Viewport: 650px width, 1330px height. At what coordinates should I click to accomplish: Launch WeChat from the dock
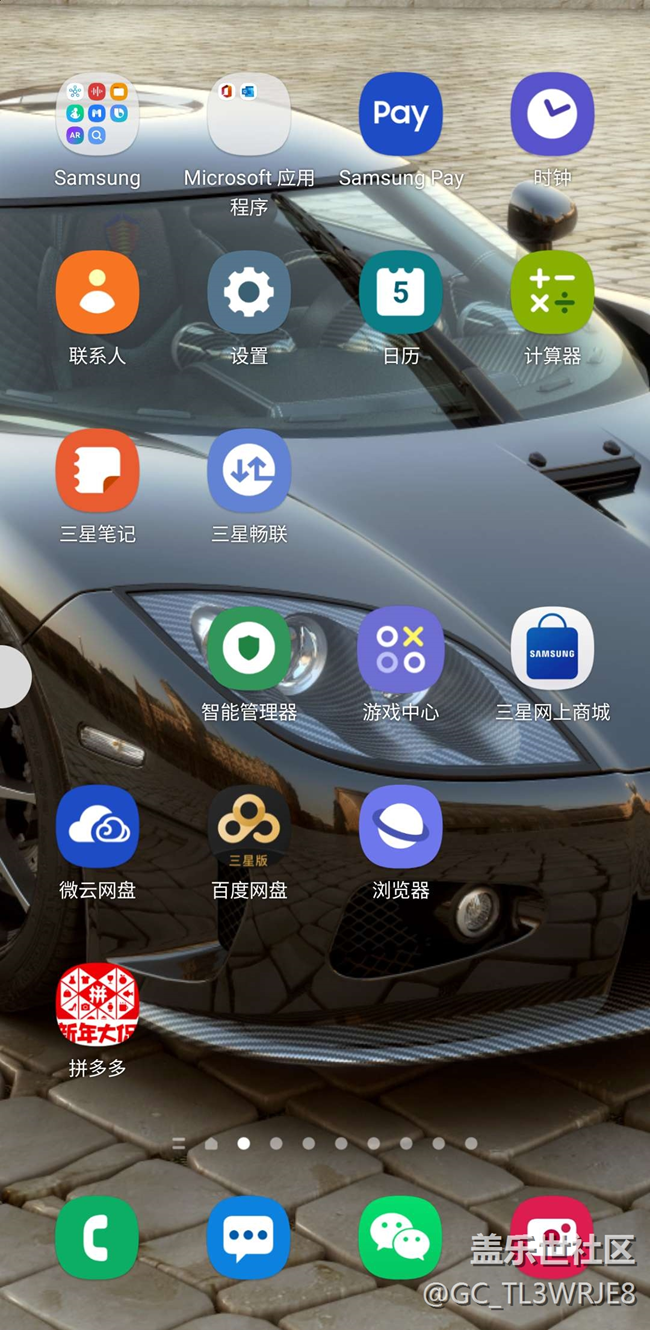point(401,1238)
